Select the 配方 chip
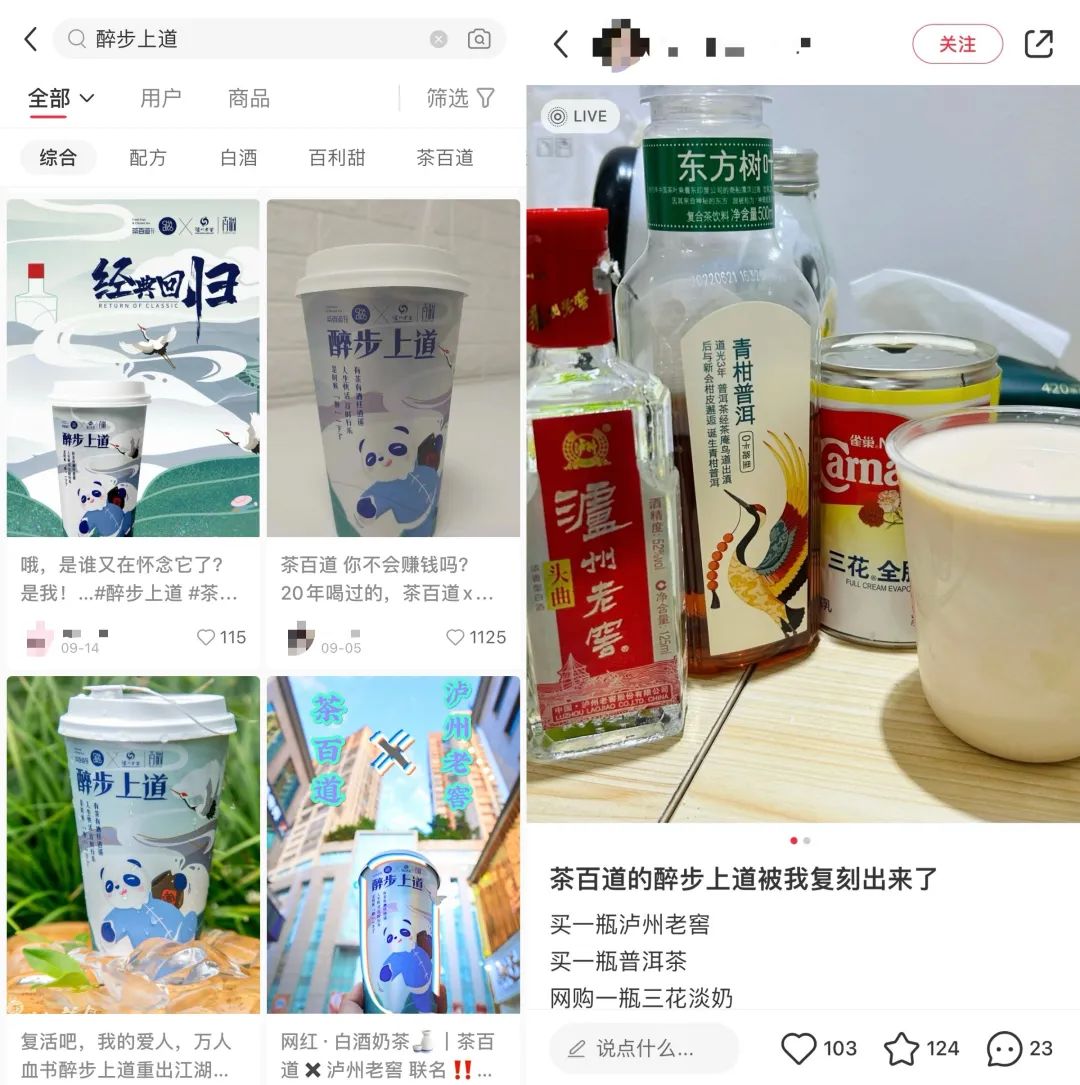 148,157
